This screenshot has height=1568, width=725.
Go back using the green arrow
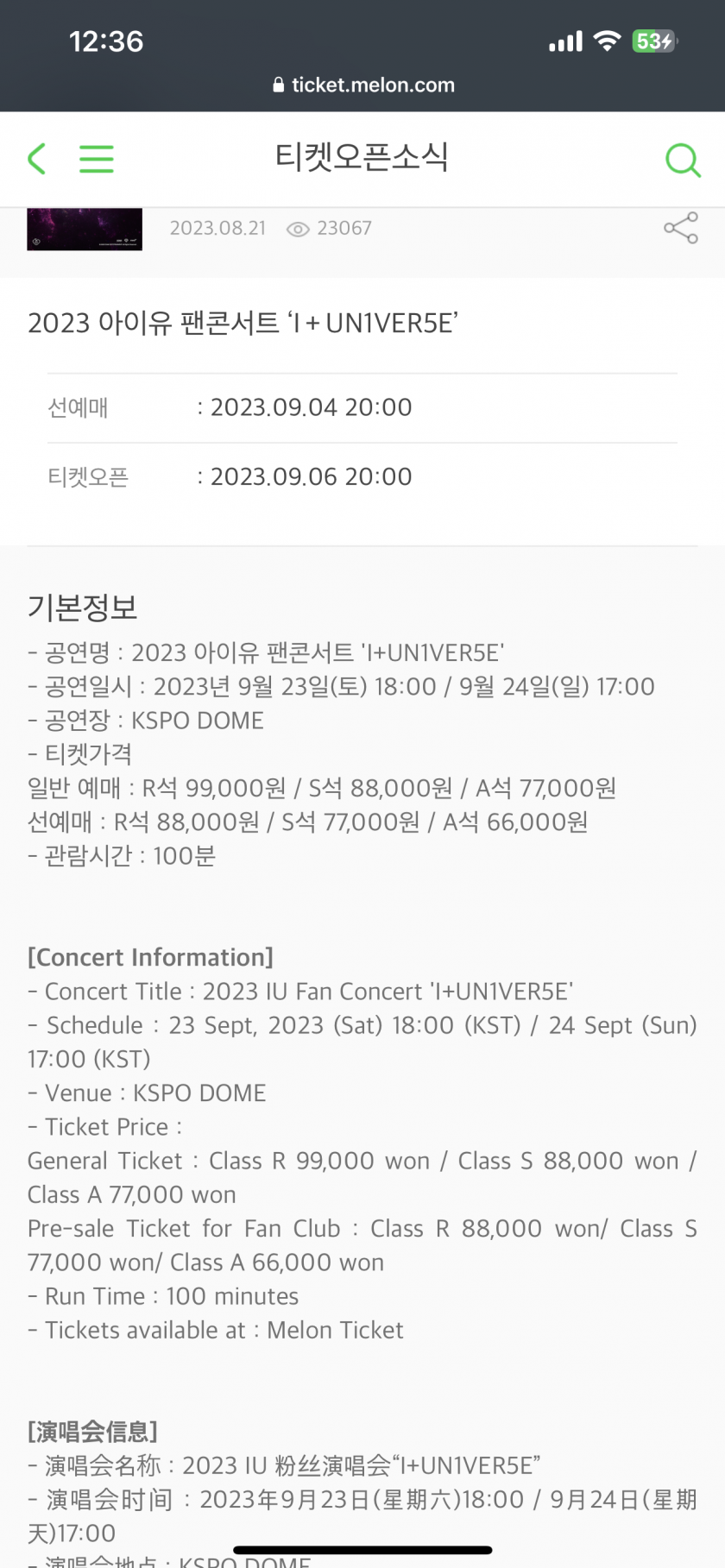pos(36,159)
